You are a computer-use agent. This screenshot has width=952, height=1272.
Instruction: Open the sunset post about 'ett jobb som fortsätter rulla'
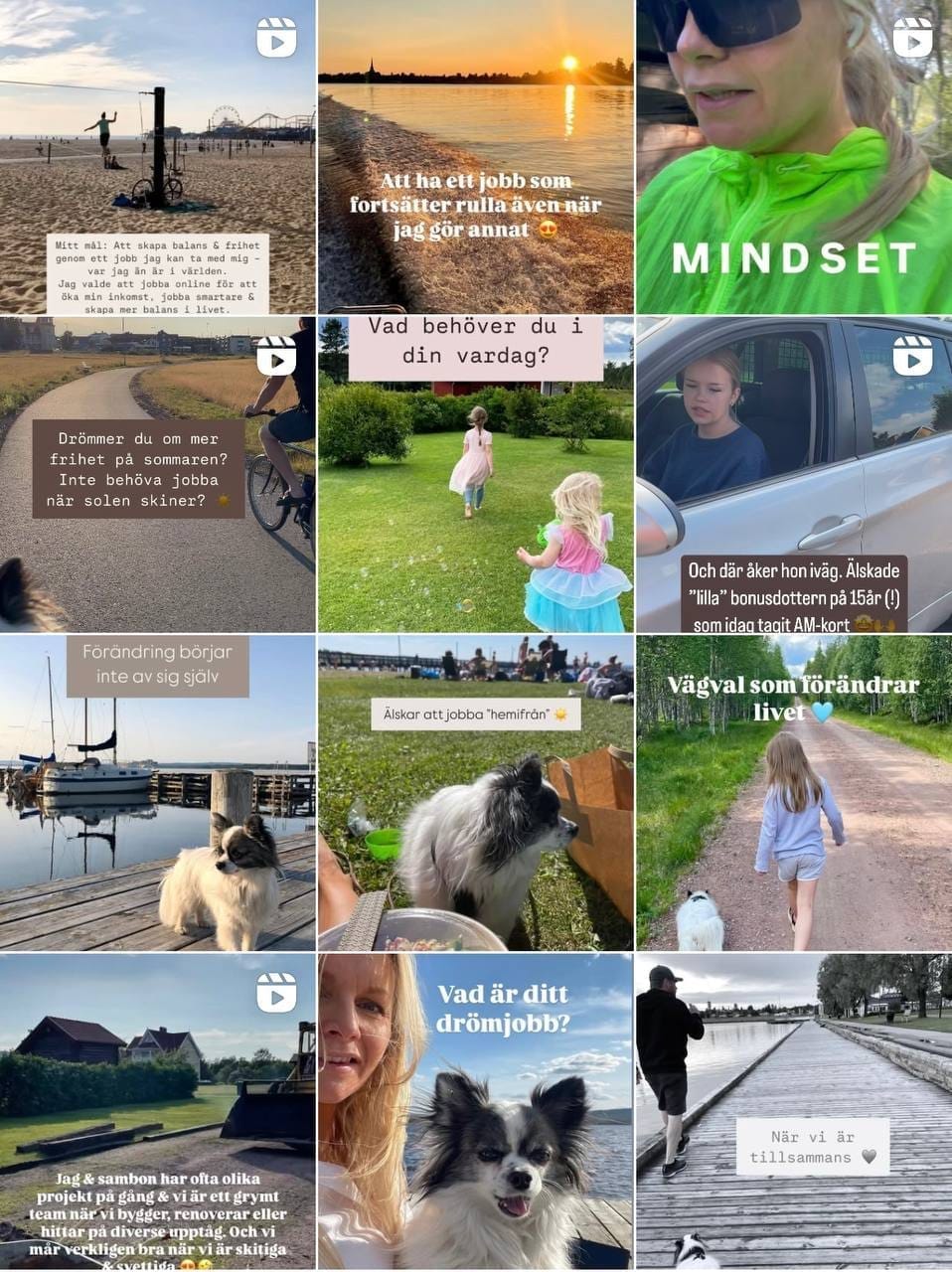475,157
